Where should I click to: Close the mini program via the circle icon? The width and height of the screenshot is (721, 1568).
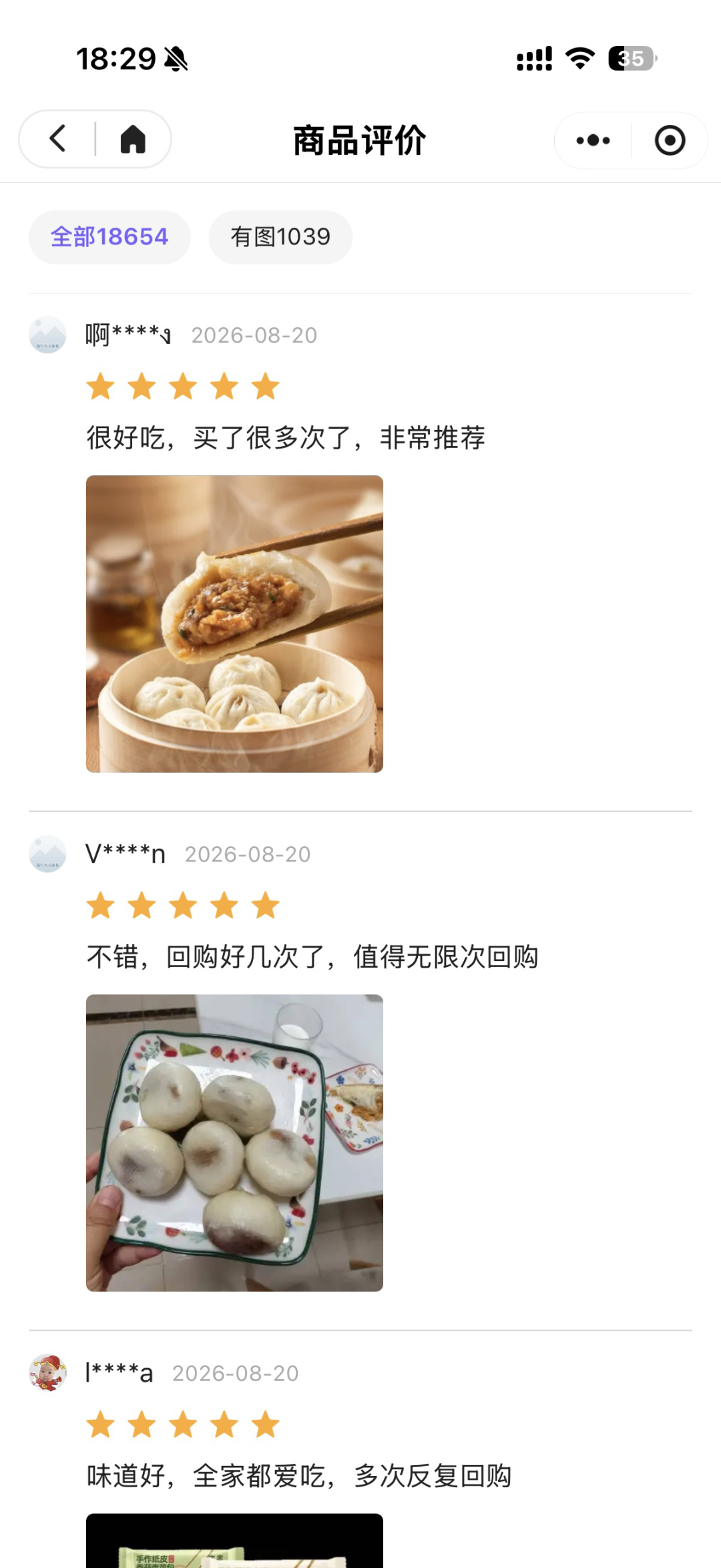670,140
